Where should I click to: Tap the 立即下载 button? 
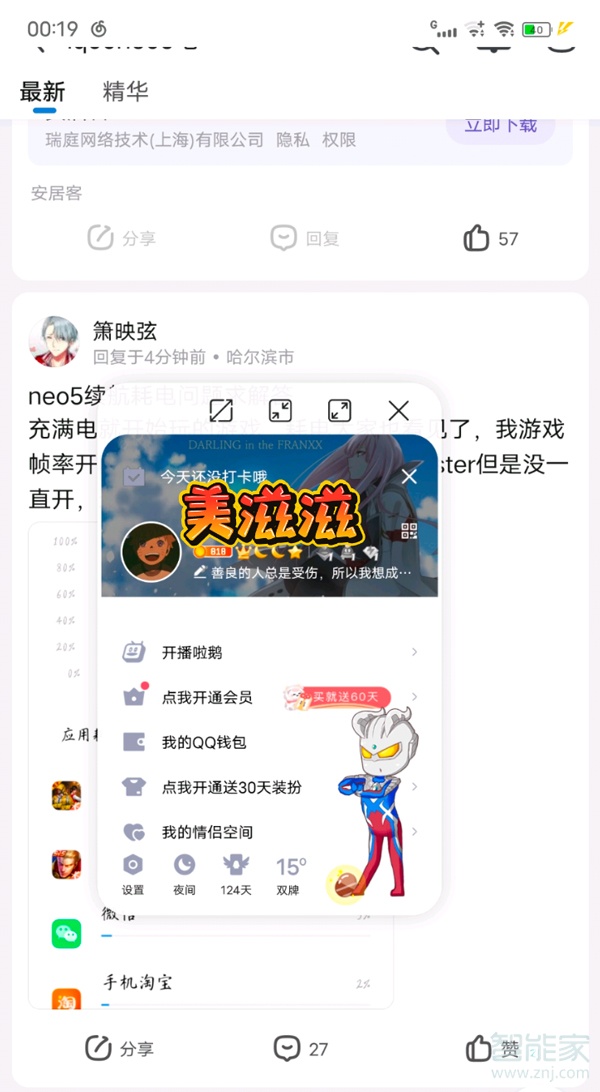(500, 126)
